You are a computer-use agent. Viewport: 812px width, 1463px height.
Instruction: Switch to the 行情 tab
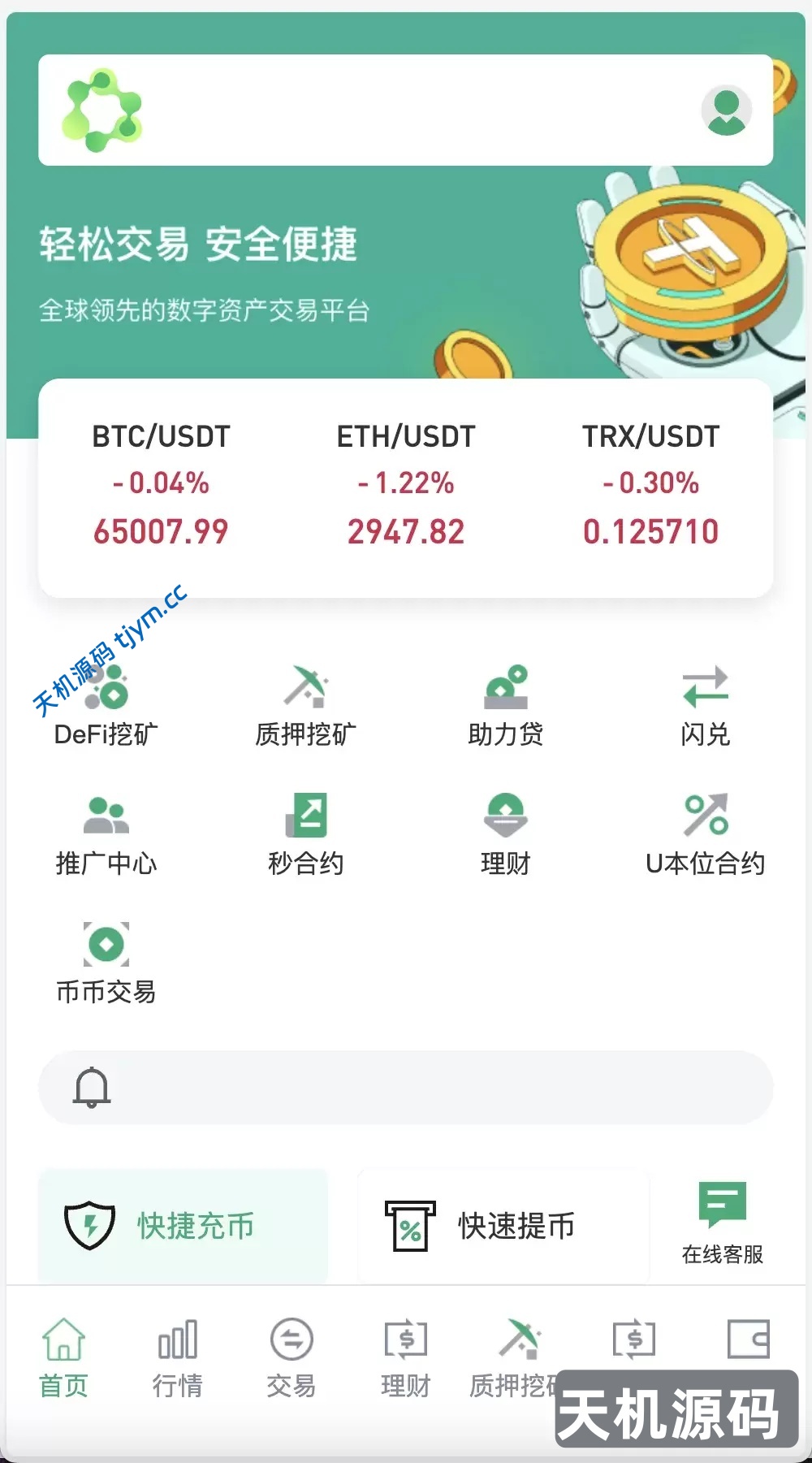(177, 1357)
